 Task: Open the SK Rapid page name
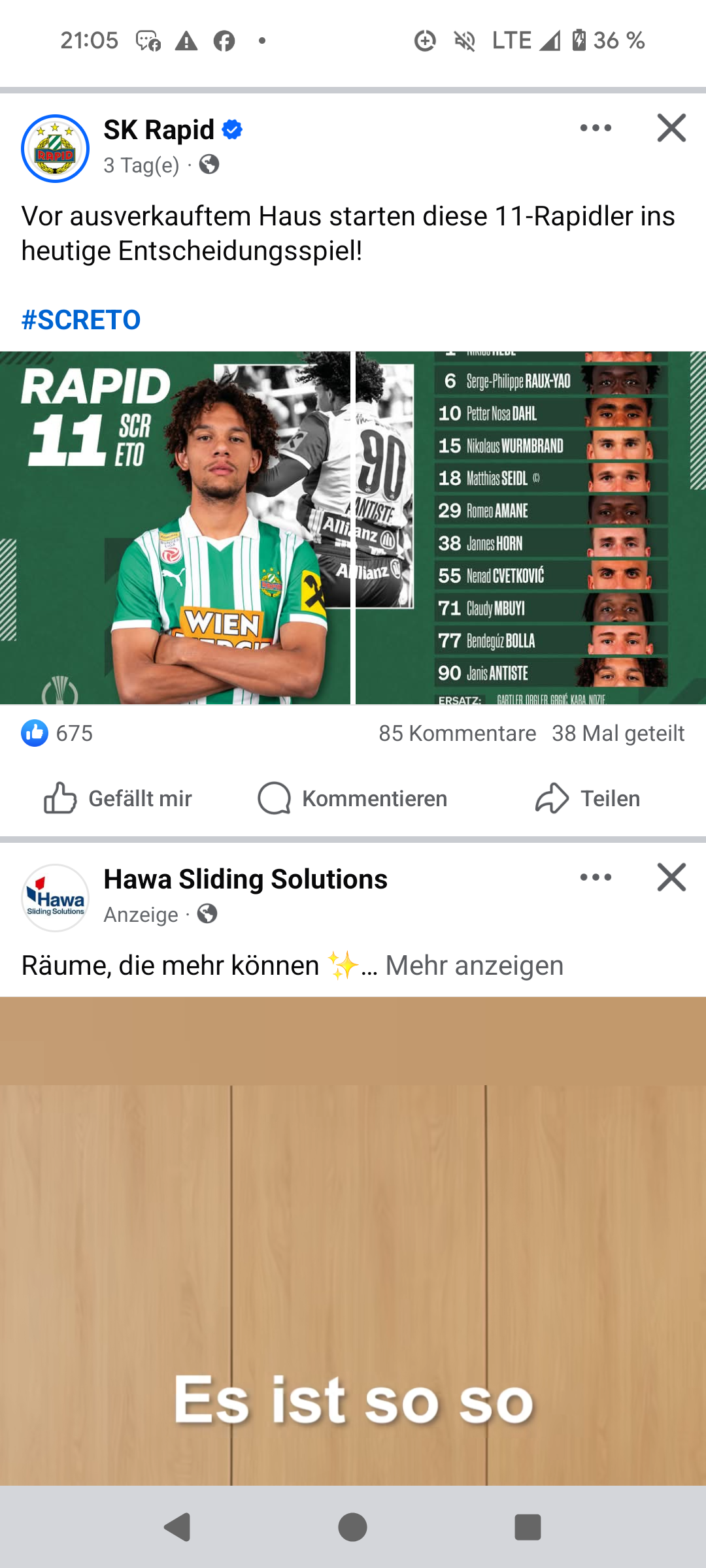pos(159,130)
